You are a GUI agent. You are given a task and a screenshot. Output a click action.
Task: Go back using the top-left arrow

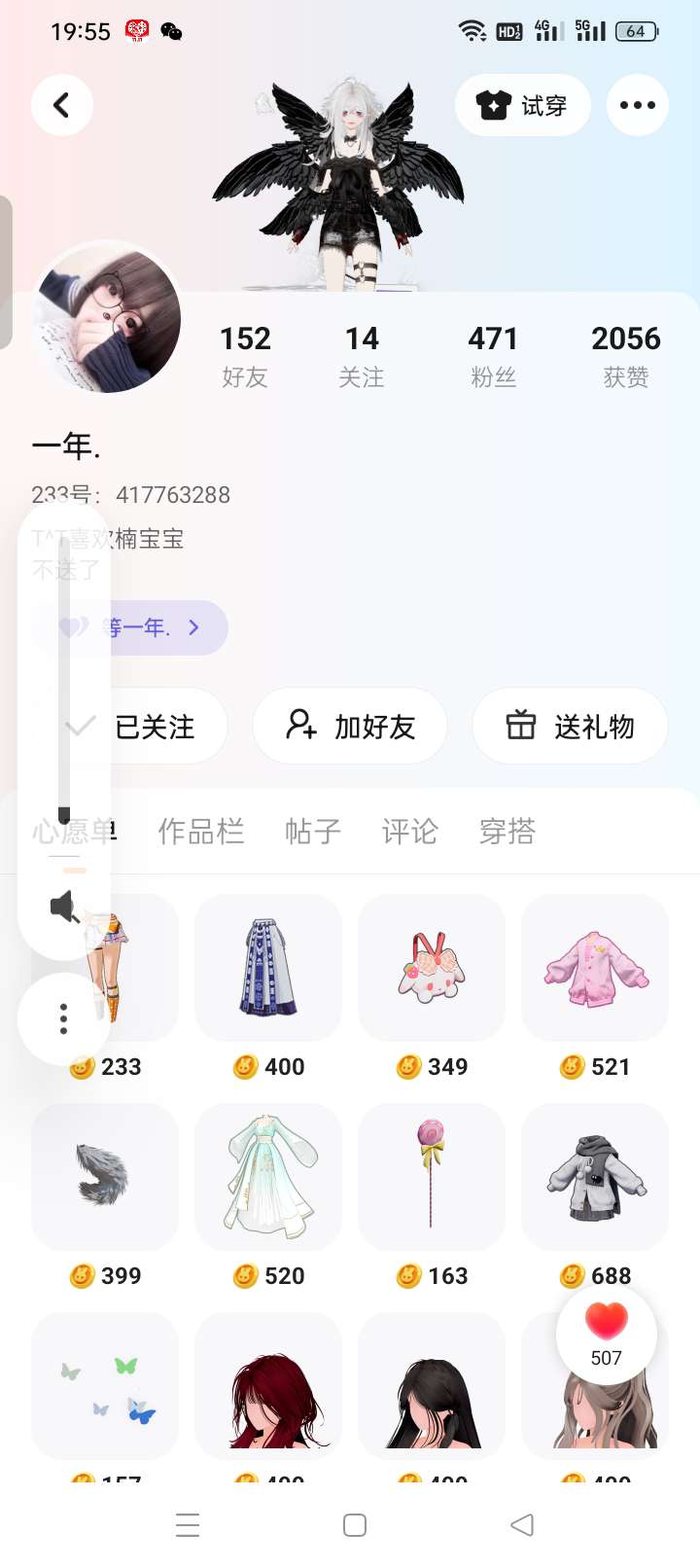click(62, 105)
